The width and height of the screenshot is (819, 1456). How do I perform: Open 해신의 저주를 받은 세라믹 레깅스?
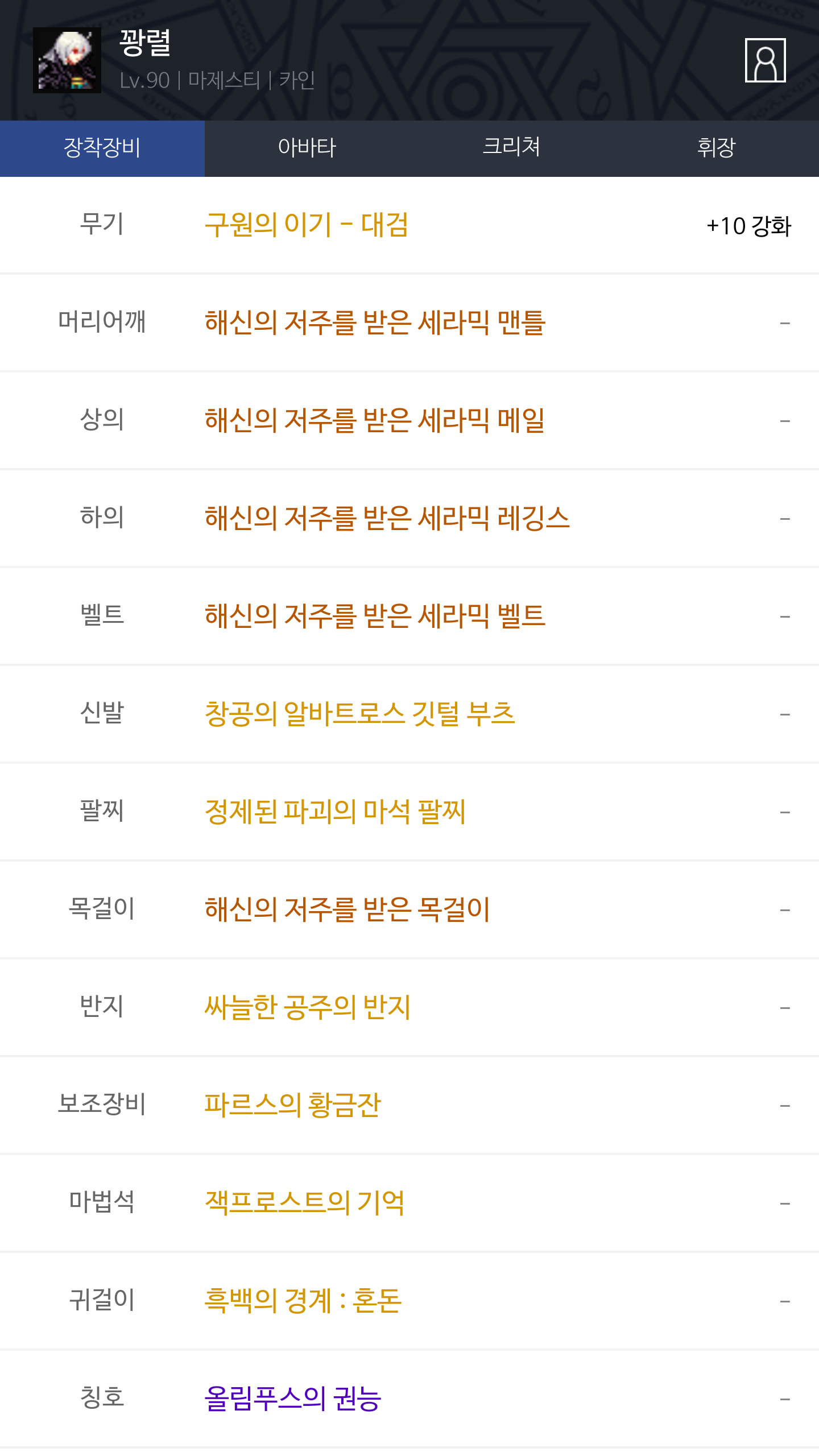point(387,519)
